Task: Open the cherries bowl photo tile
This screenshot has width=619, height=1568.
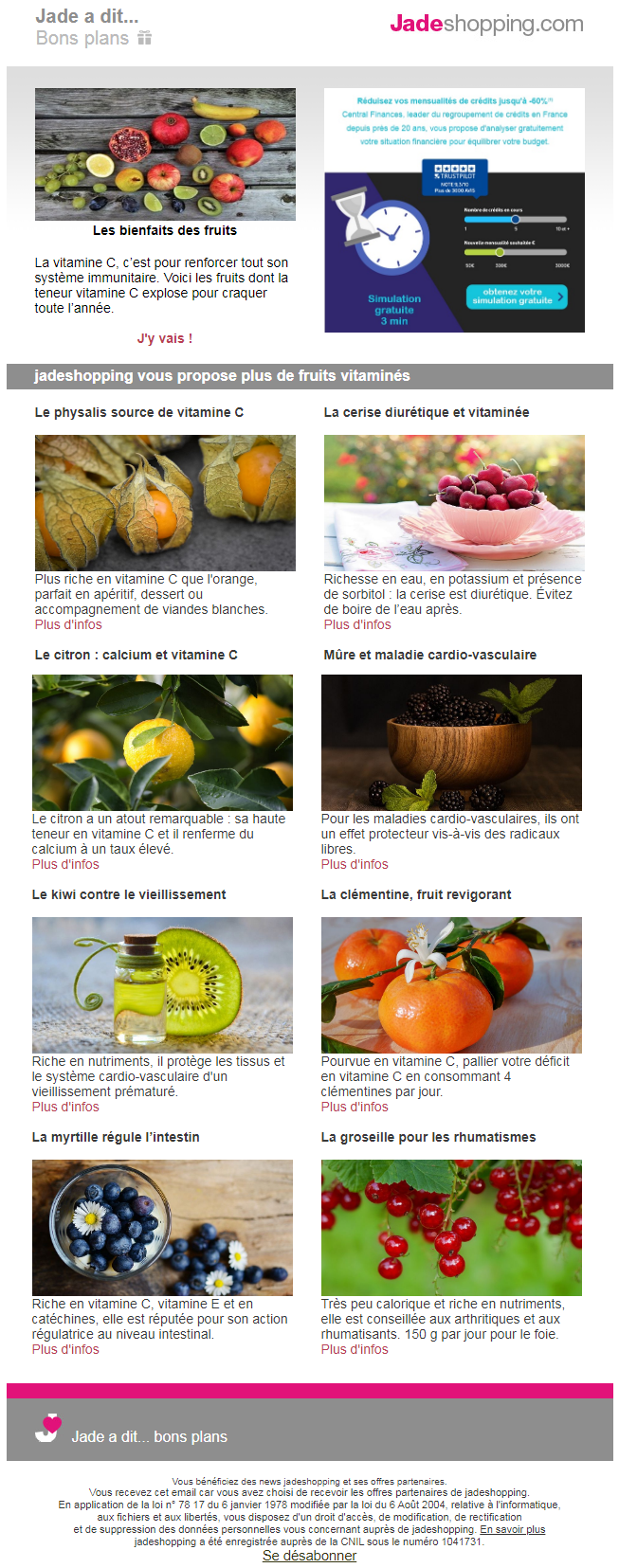Action: pyautogui.click(x=454, y=502)
